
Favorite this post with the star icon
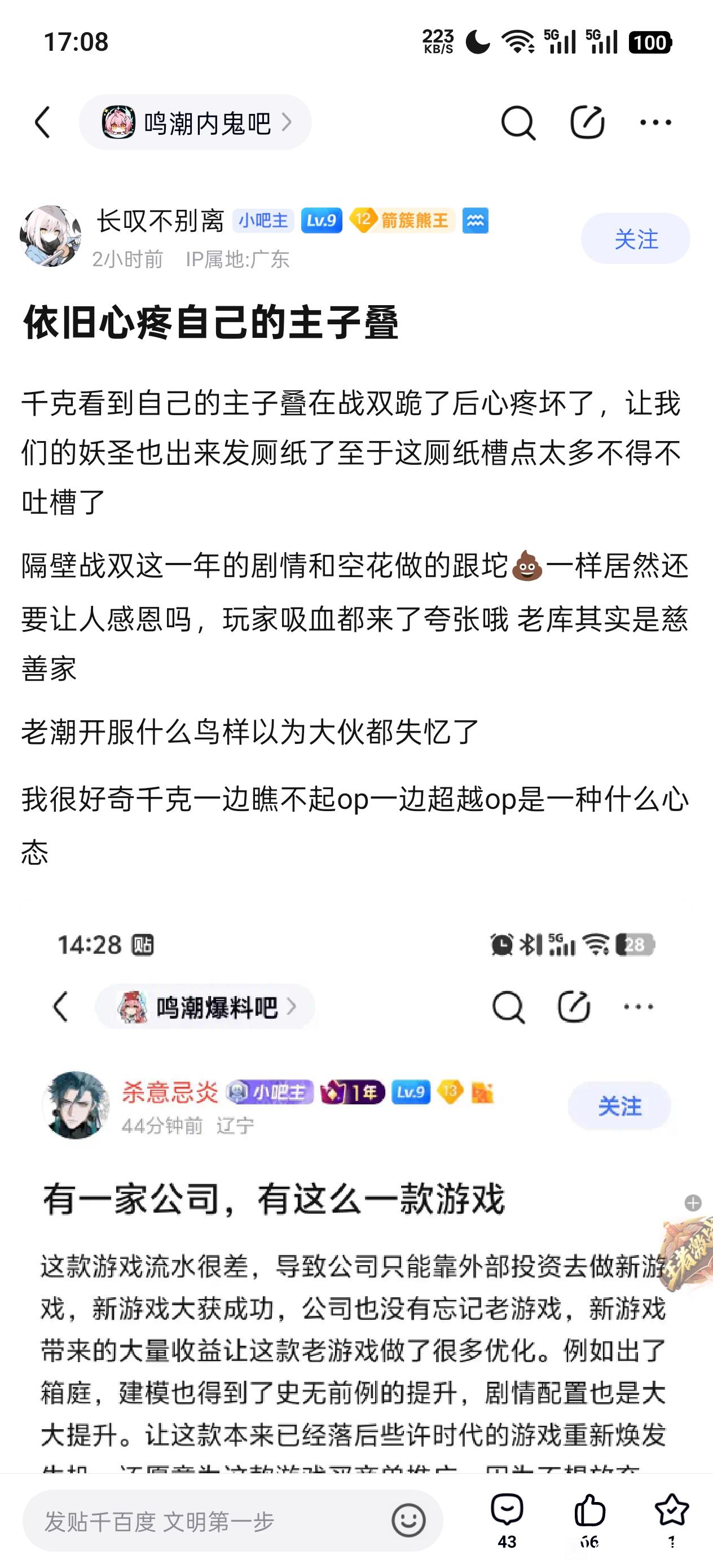pyautogui.click(x=672, y=1520)
